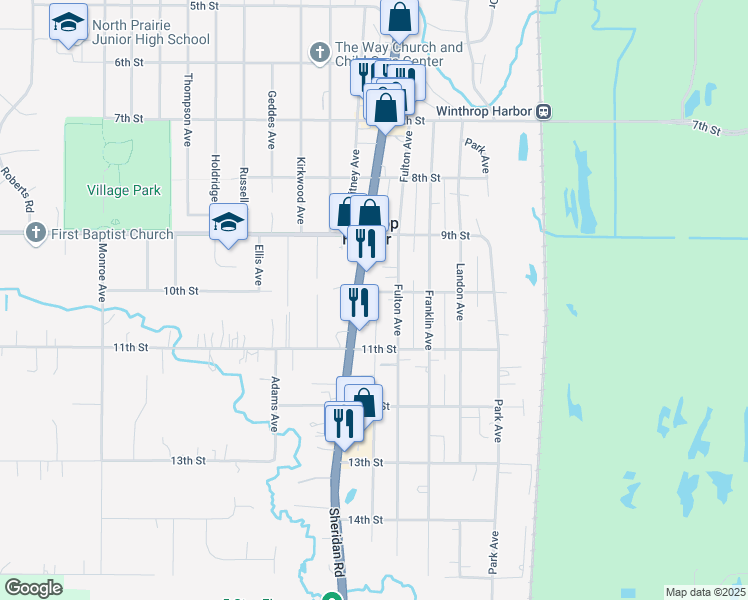Open the restaurant marker near 13th St

tap(342, 420)
